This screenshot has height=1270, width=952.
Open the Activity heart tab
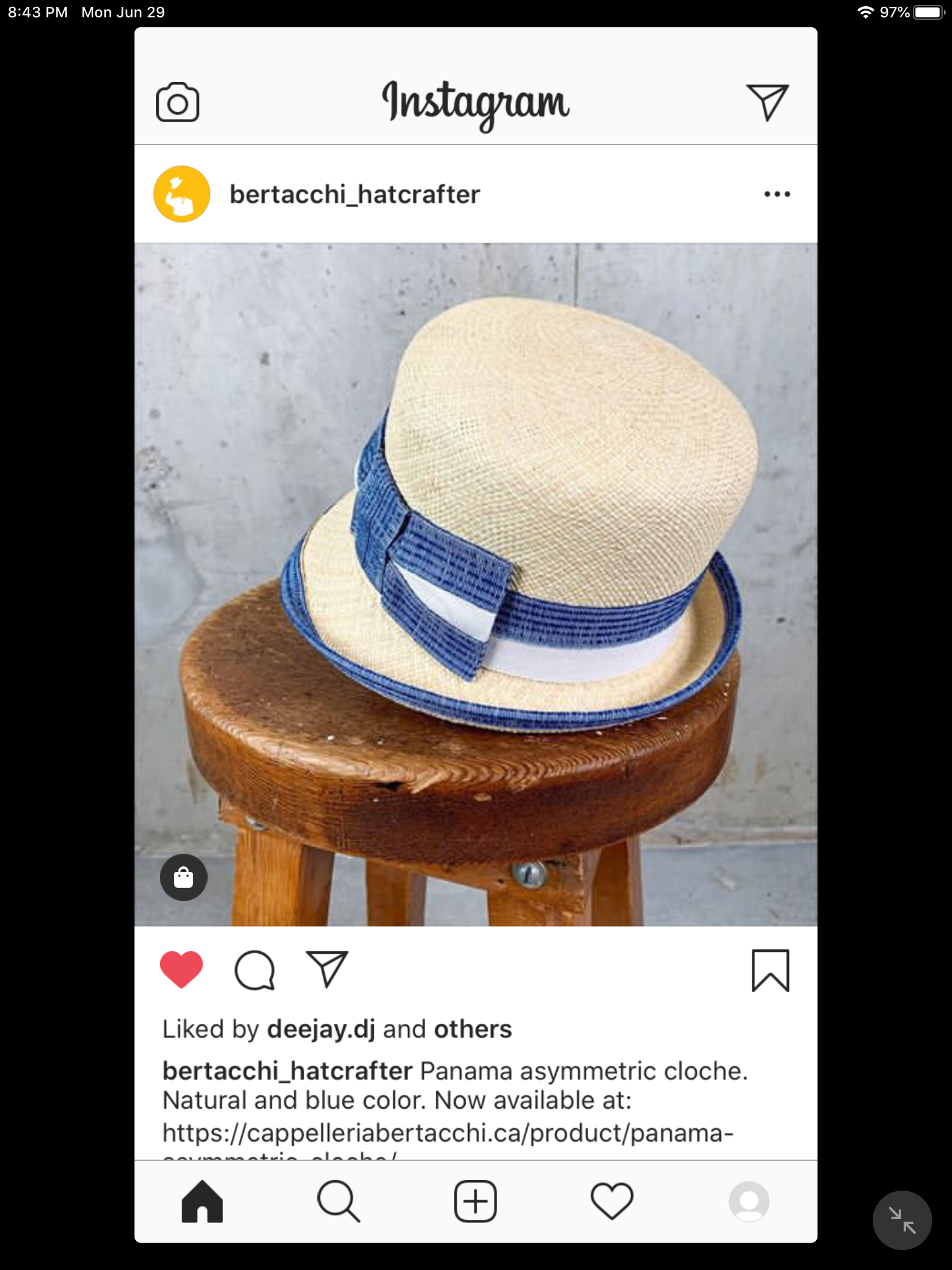click(x=612, y=1201)
